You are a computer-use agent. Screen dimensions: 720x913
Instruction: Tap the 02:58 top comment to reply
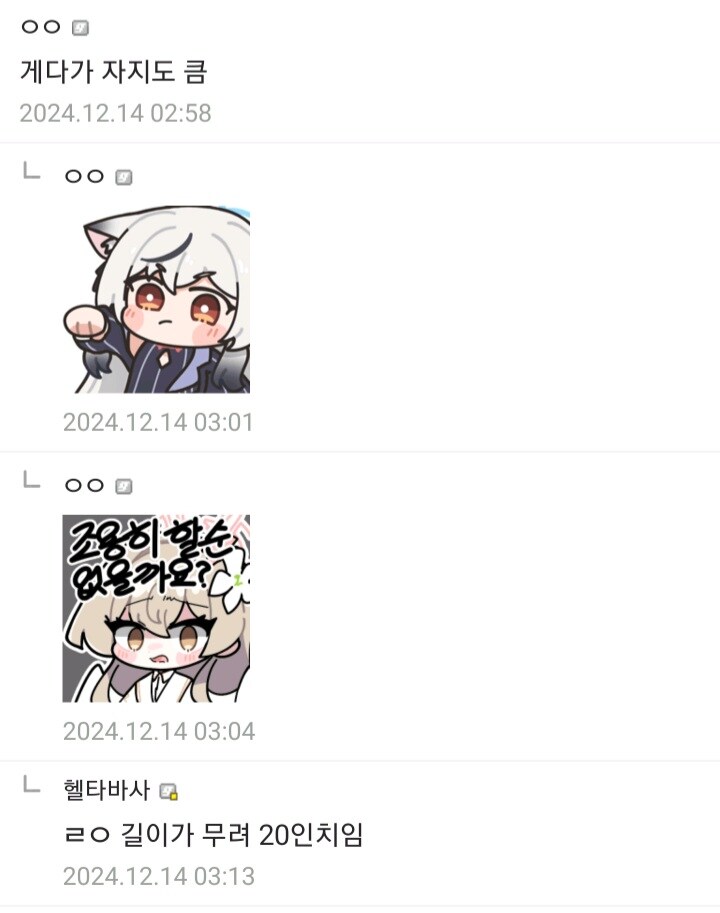point(113,72)
